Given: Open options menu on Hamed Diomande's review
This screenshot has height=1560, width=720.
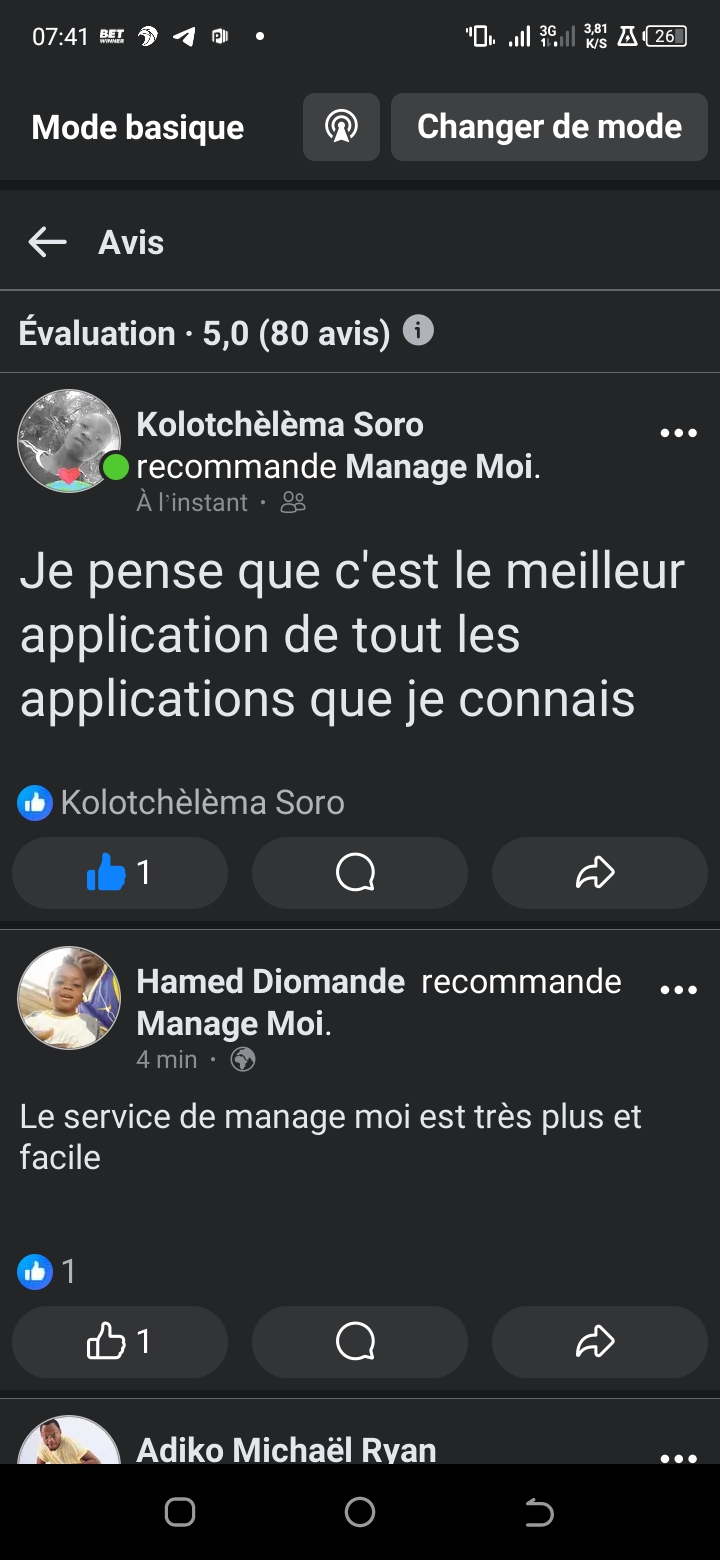Looking at the screenshot, I should click(678, 991).
